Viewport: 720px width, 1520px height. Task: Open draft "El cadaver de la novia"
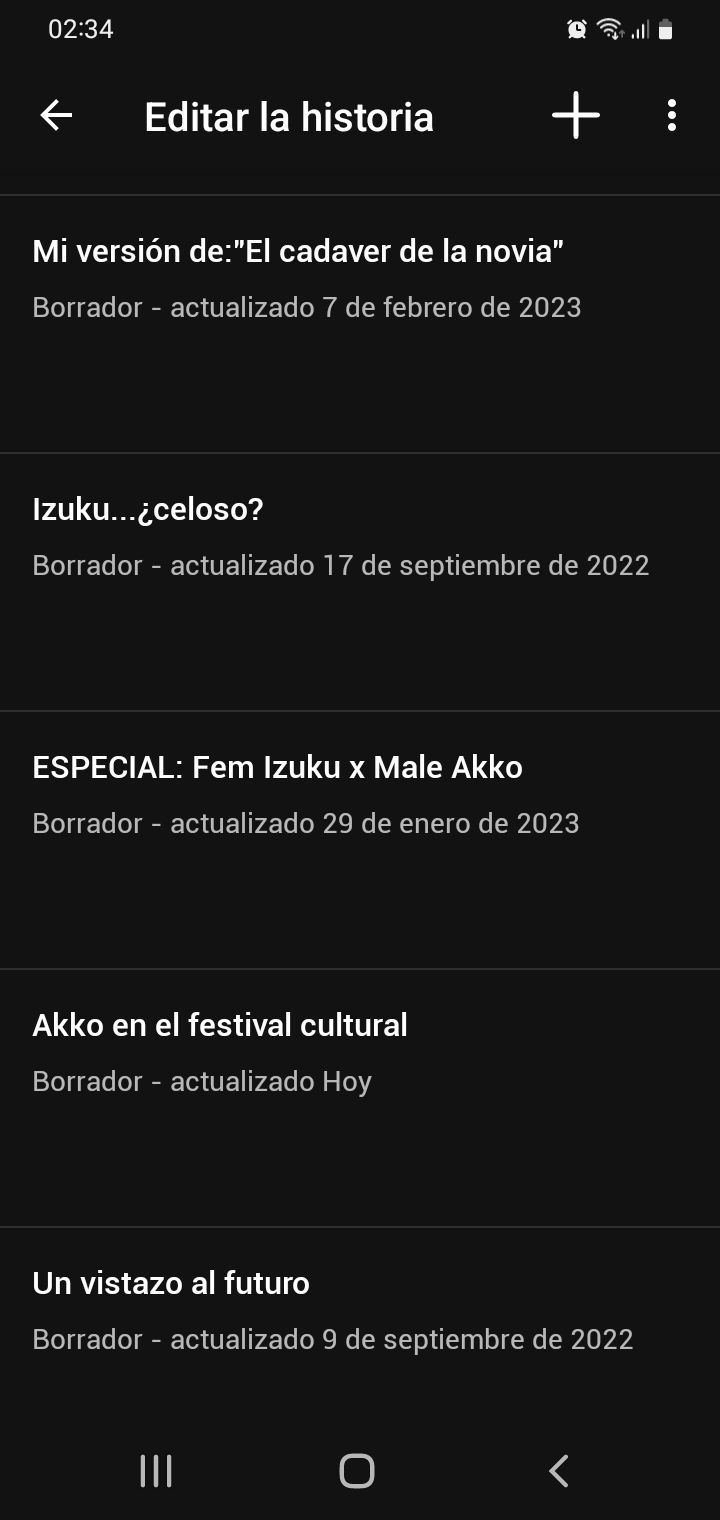(x=360, y=324)
